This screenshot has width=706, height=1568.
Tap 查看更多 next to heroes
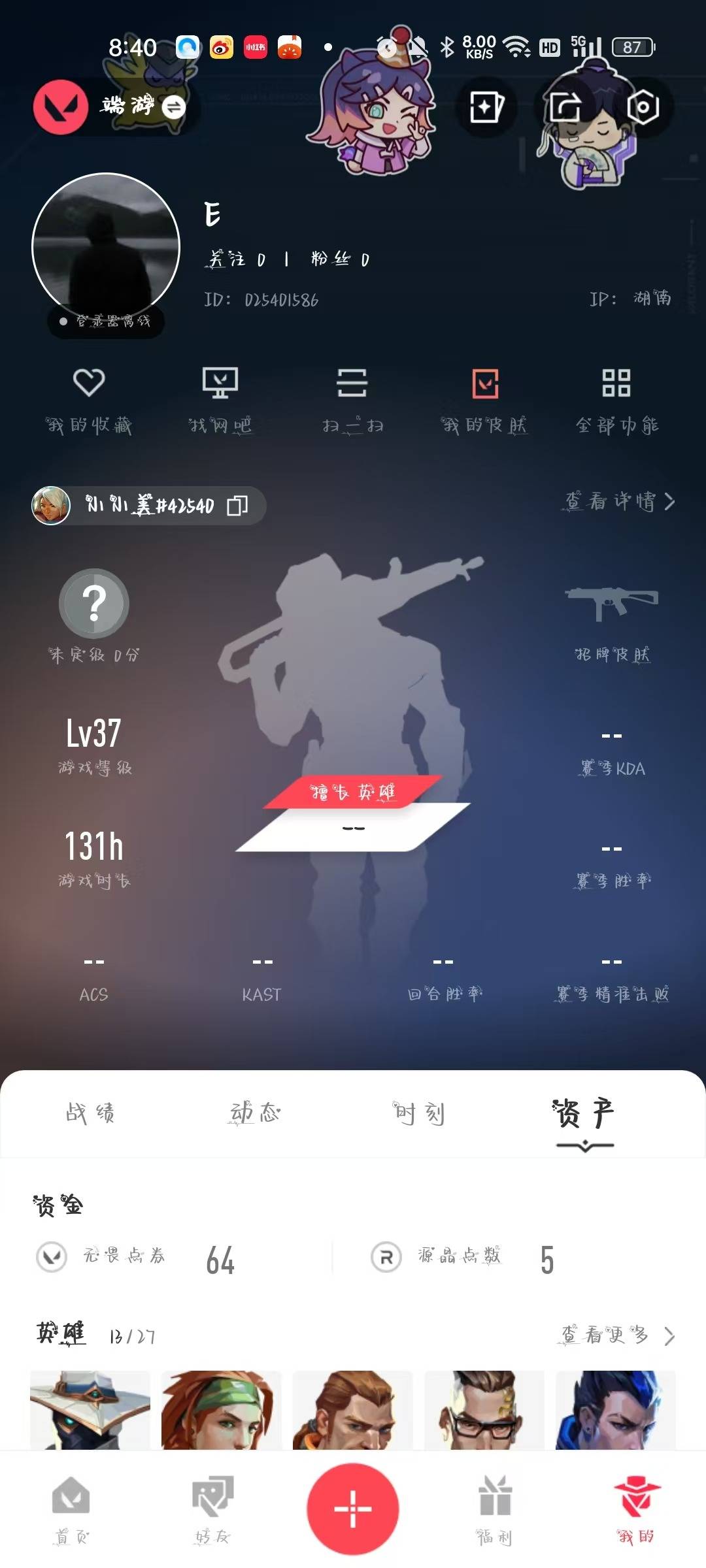pyautogui.click(x=617, y=1335)
